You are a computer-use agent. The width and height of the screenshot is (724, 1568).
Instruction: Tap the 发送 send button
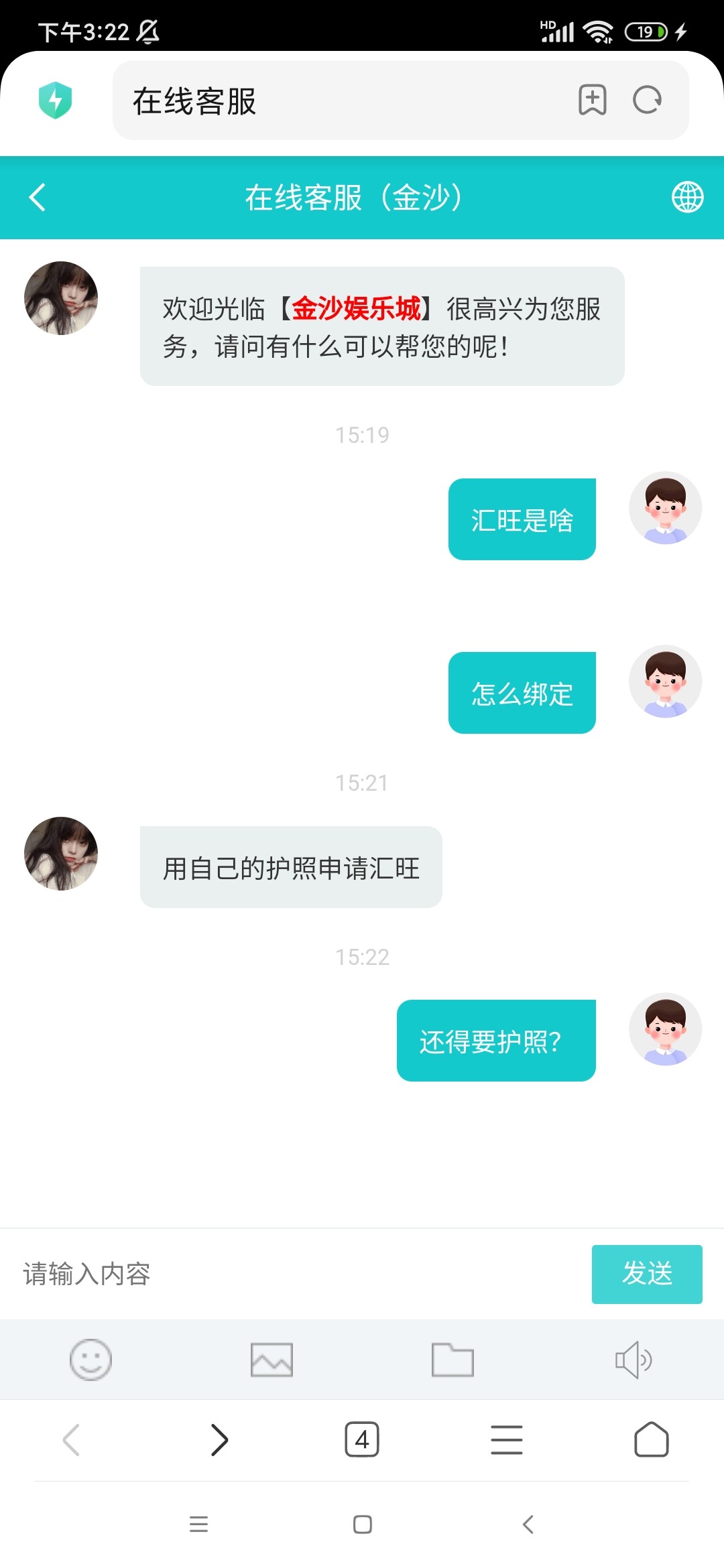tap(646, 1274)
